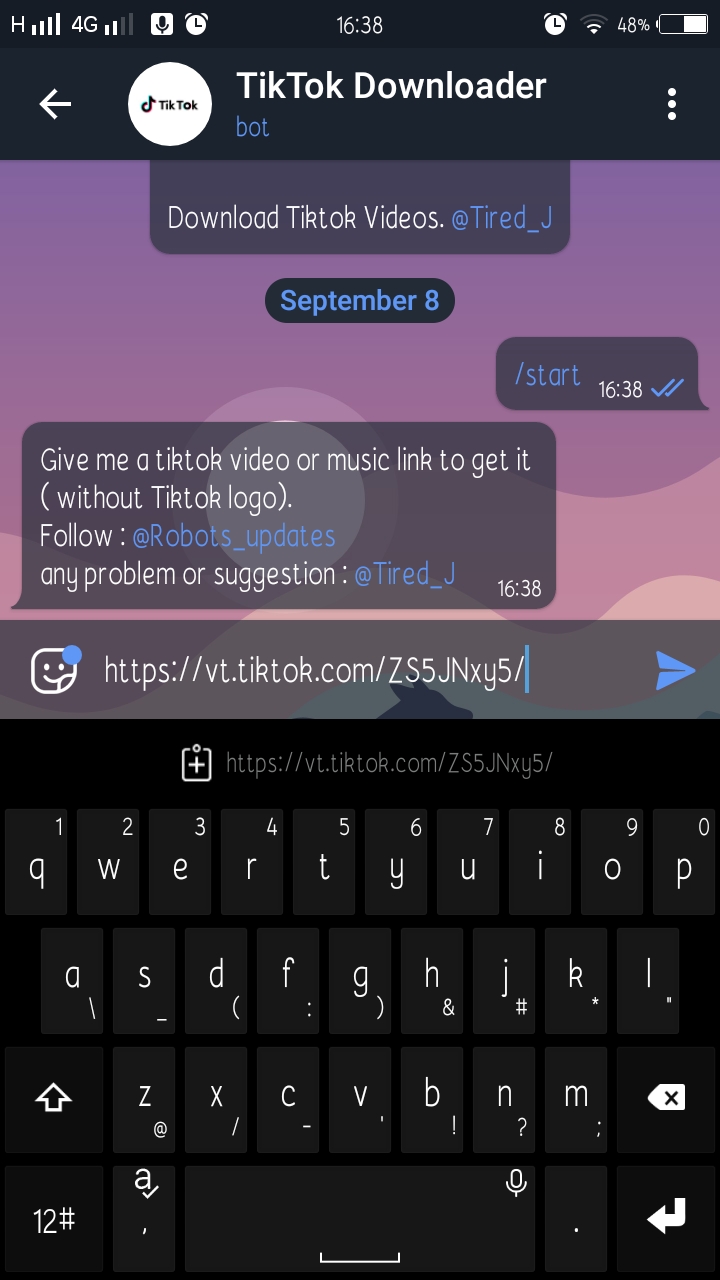Toggle the keyboard shift key
Screen dimensions: 720x1280
[54, 1097]
